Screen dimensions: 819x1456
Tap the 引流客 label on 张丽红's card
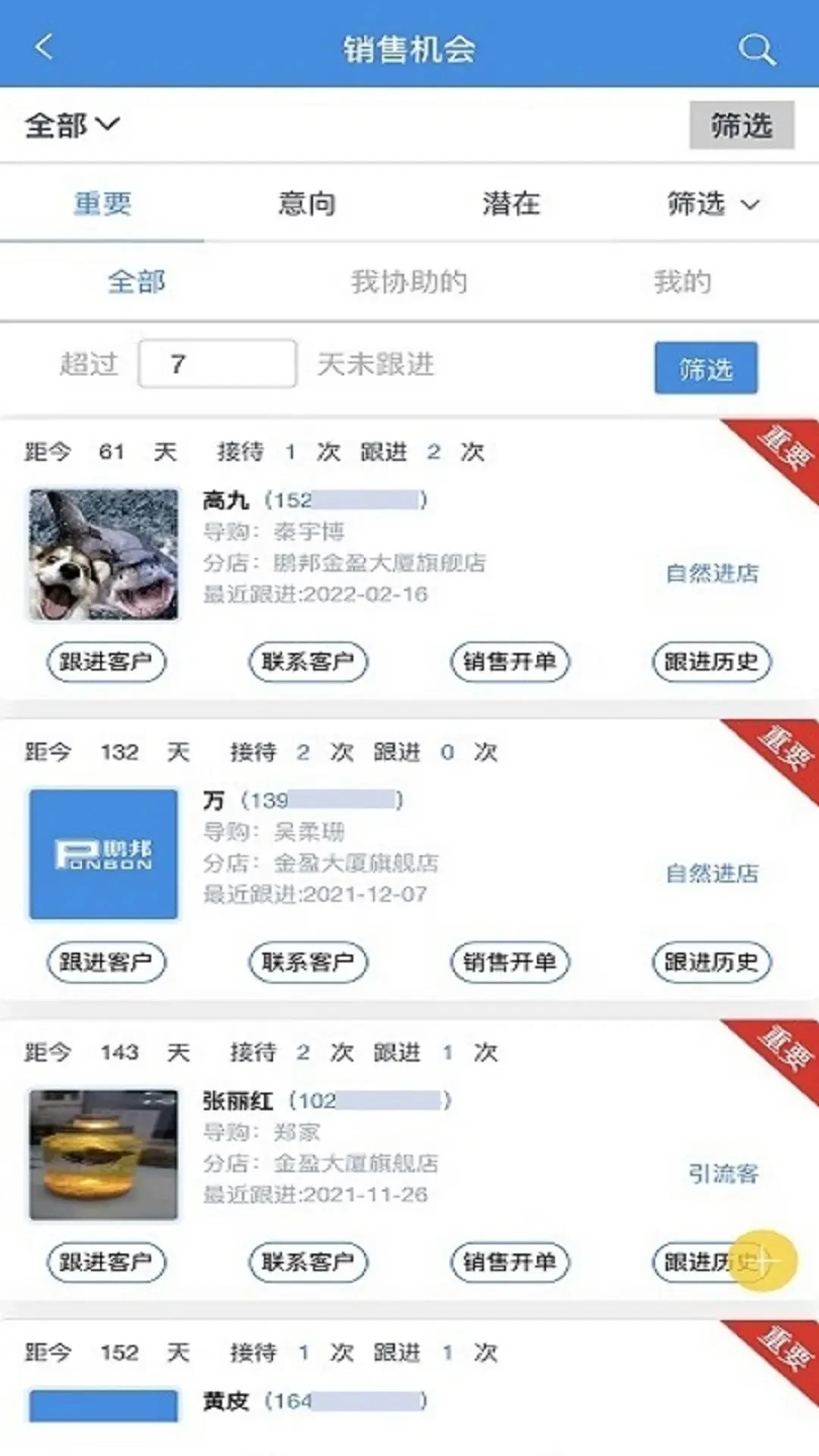722,1172
